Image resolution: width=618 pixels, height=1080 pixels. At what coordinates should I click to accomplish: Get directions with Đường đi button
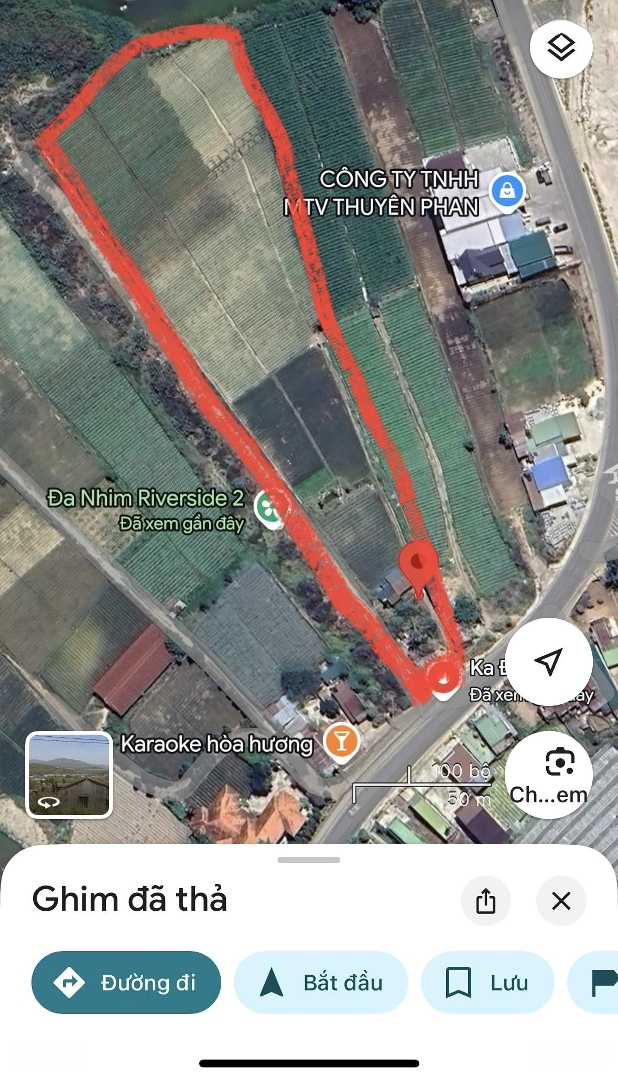[x=126, y=982]
